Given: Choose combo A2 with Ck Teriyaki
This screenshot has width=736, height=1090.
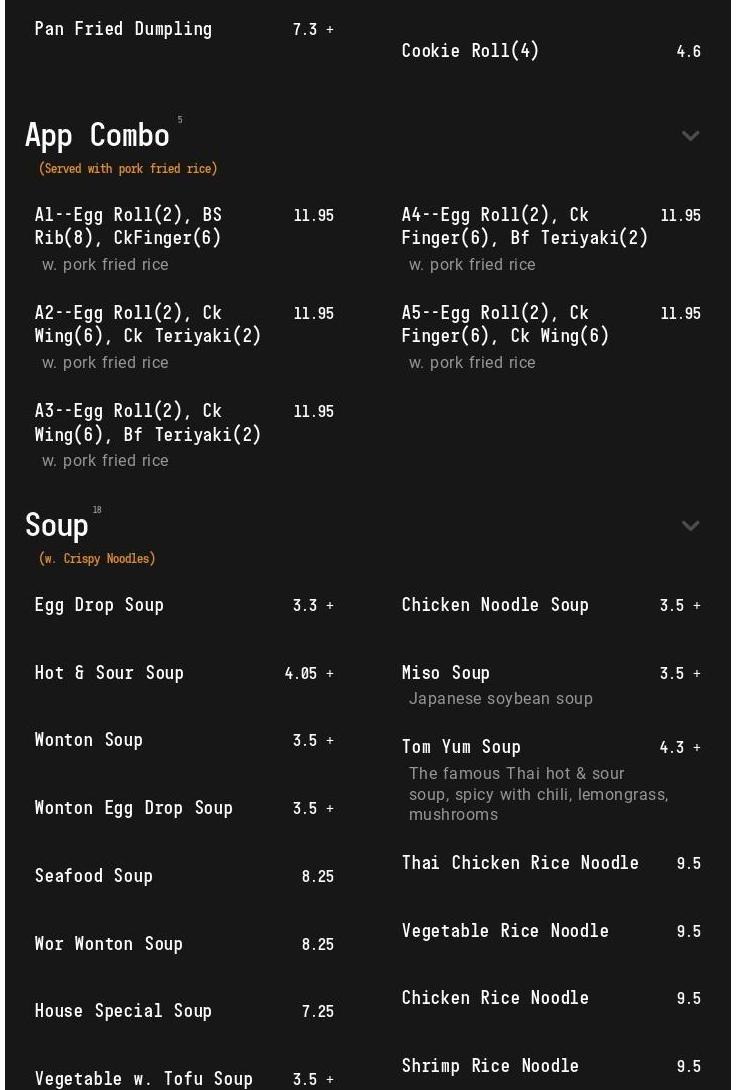Looking at the screenshot, I should click(147, 324).
